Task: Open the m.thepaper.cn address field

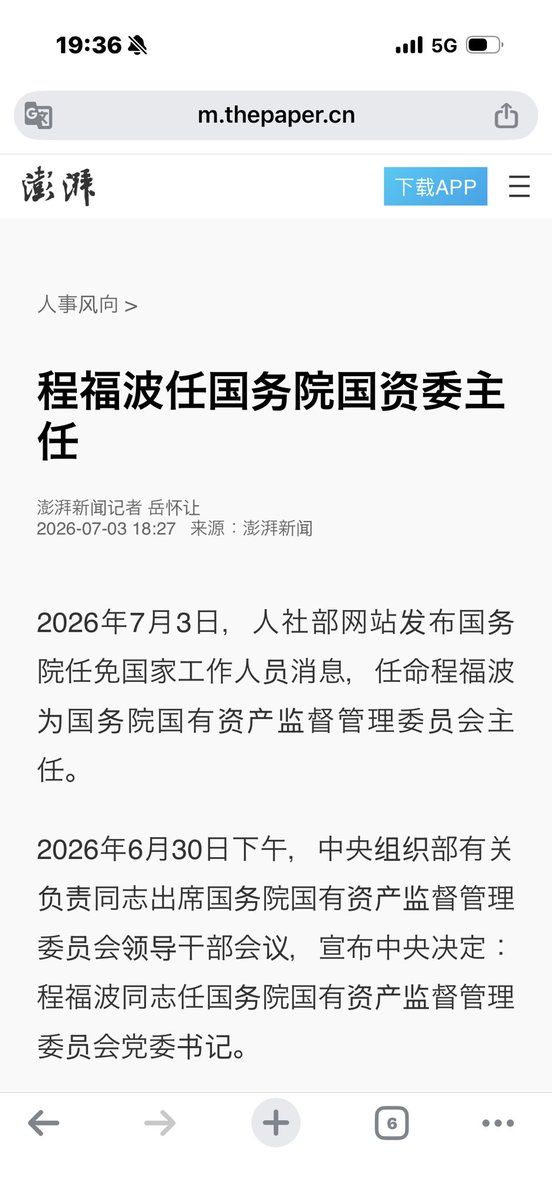Action: [x=276, y=115]
